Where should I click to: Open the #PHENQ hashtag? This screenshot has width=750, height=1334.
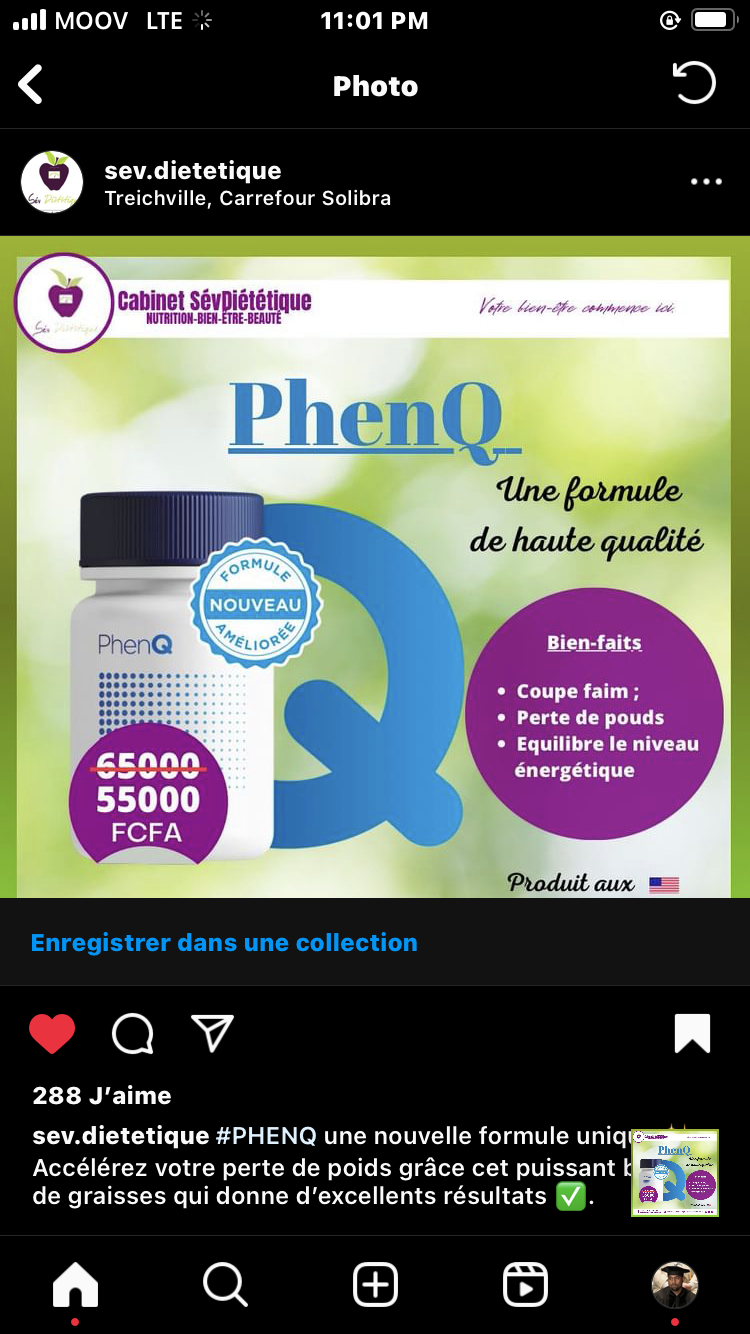266,1136
